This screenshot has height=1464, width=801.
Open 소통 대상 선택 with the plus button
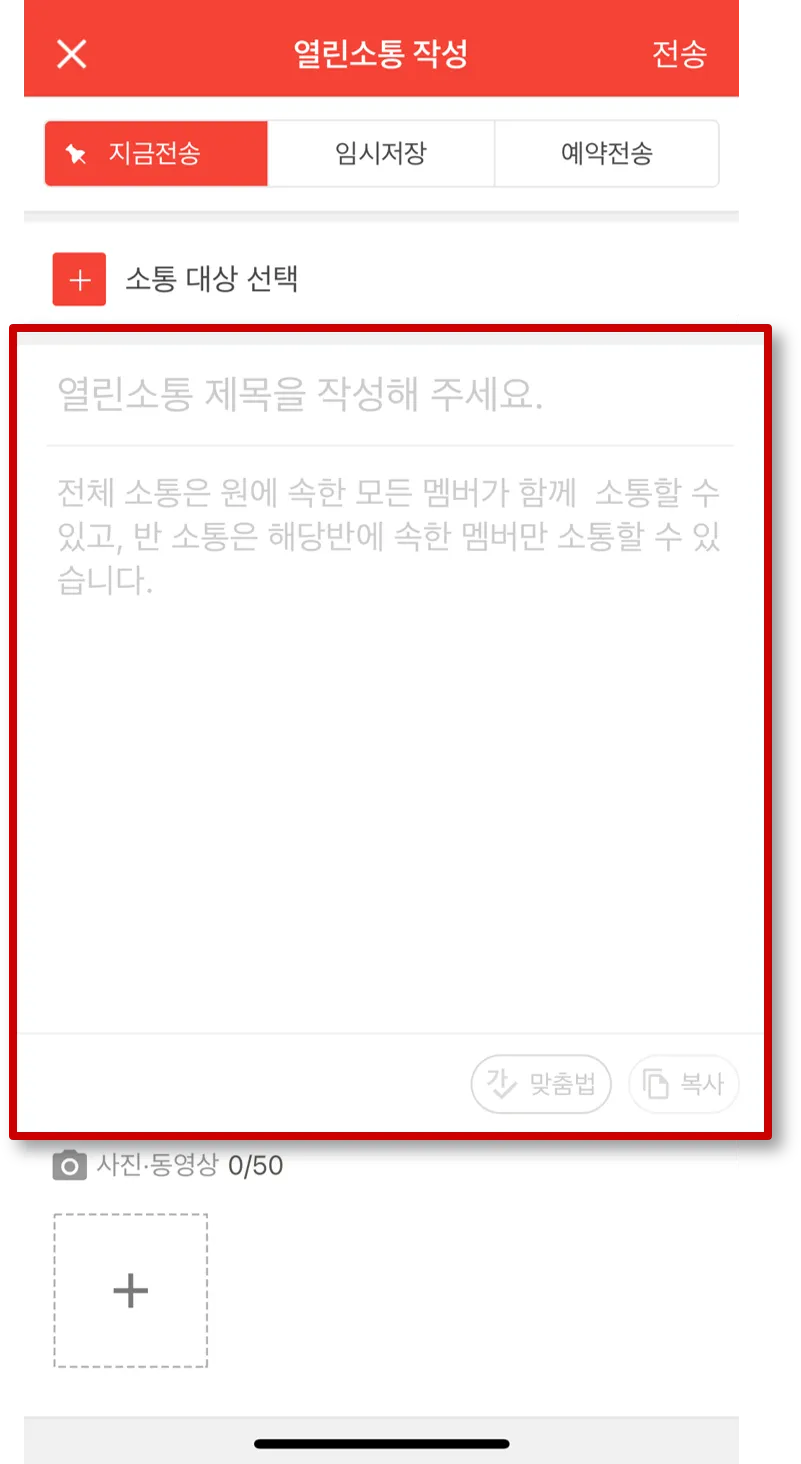point(79,279)
